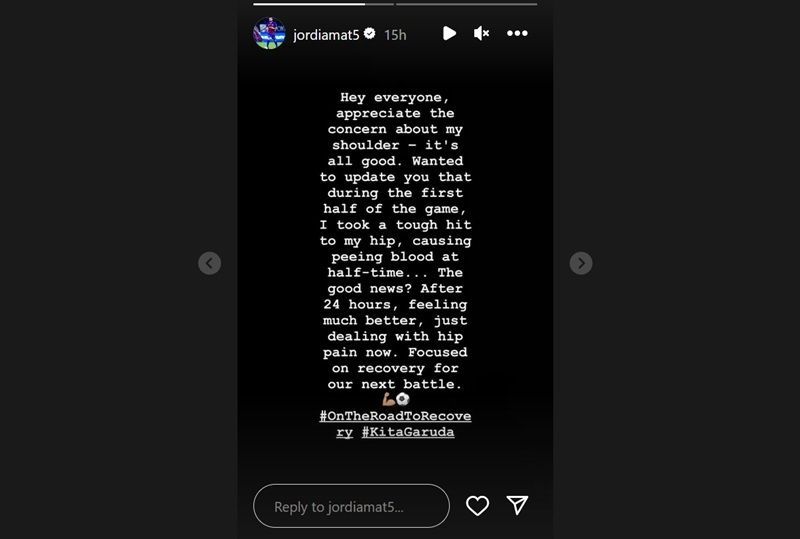800x539 pixels.
Task: Unmute the story audio
Action: (x=481, y=34)
